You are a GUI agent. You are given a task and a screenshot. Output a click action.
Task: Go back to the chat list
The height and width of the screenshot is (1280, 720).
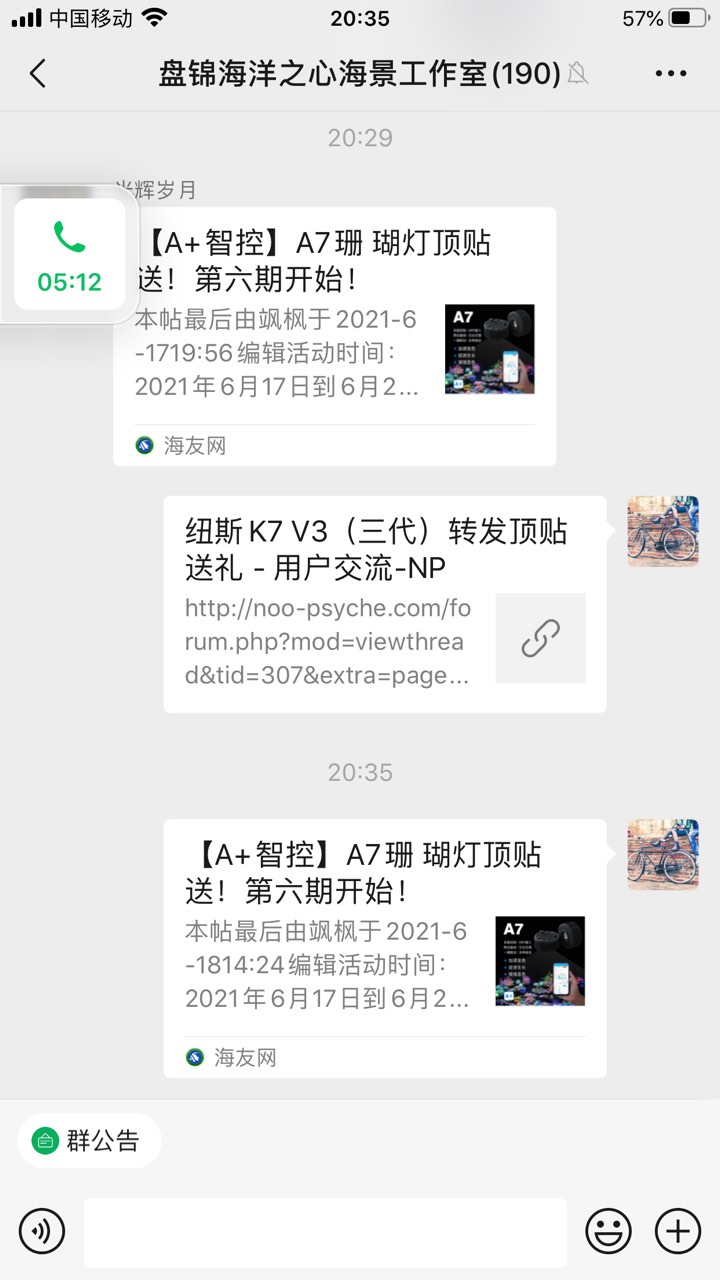(x=38, y=74)
